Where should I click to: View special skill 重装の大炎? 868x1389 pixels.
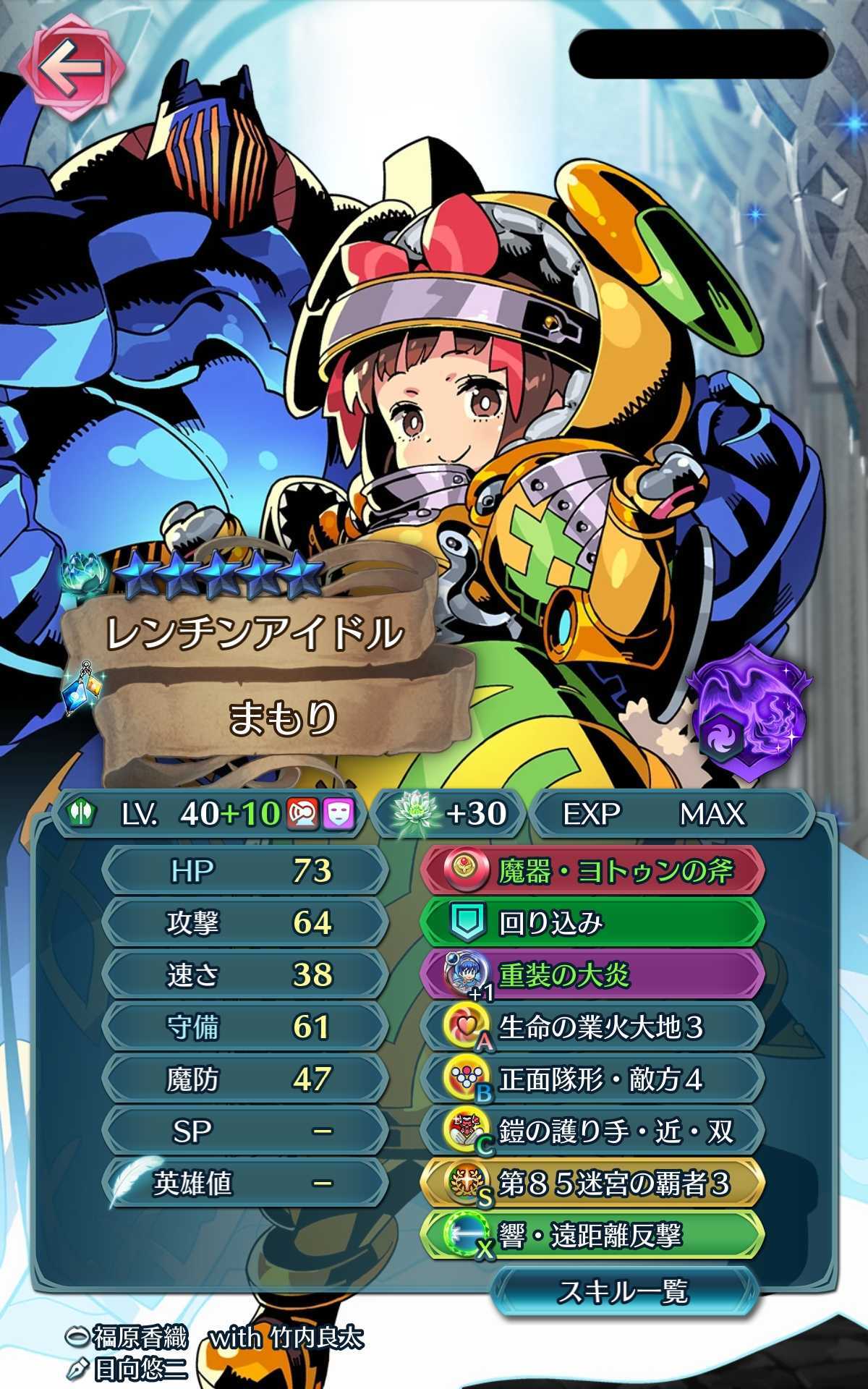[x=592, y=974]
